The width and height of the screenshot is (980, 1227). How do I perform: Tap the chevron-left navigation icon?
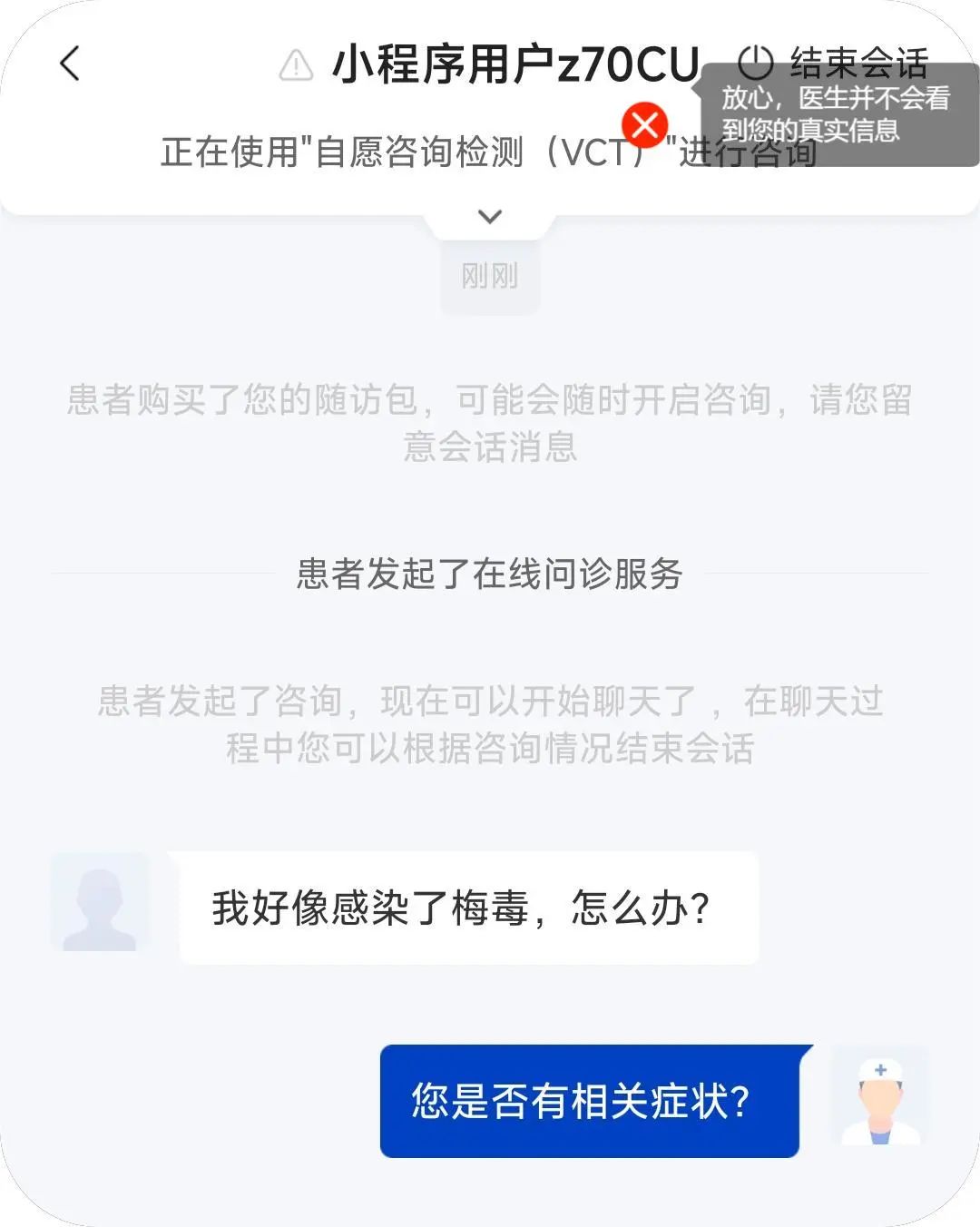click(69, 65)
